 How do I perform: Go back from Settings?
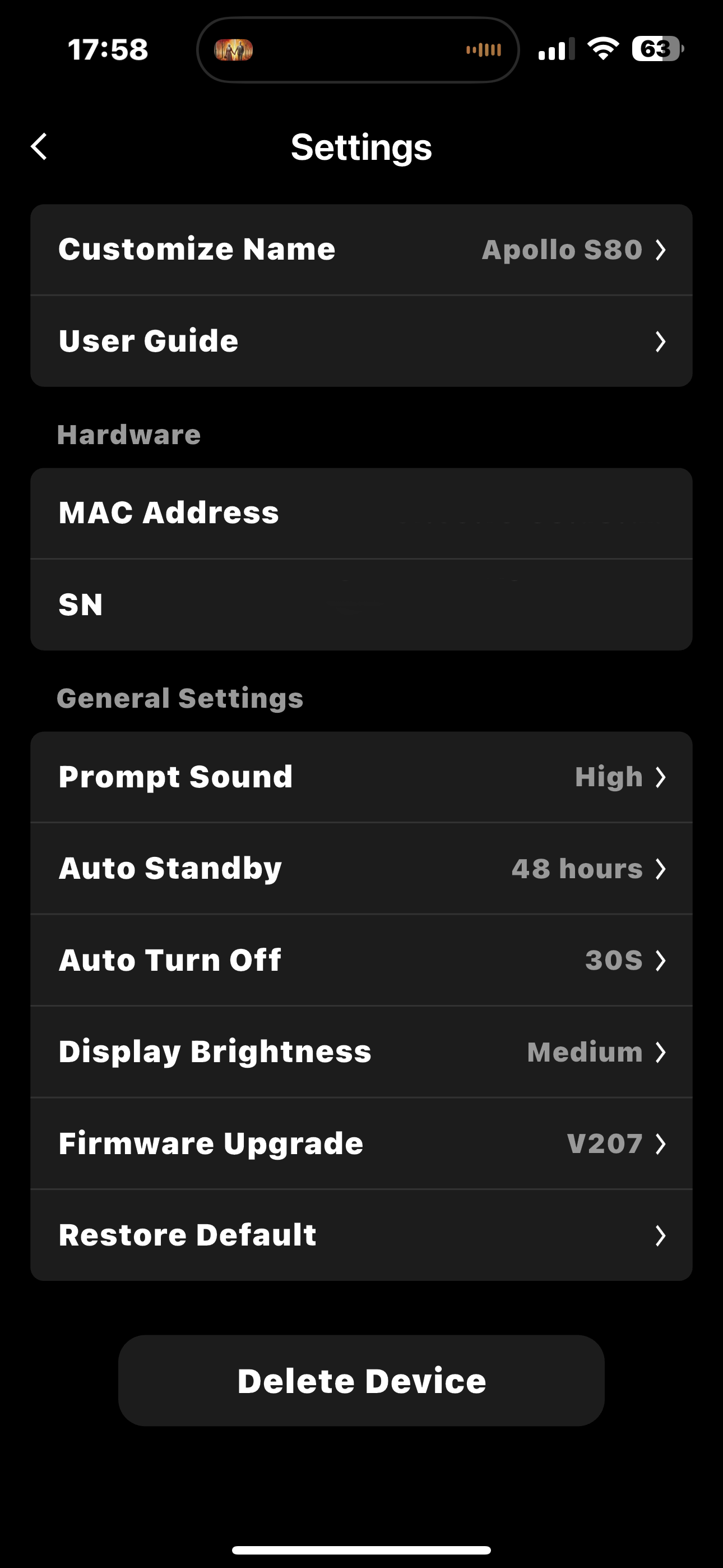(40, 147)
